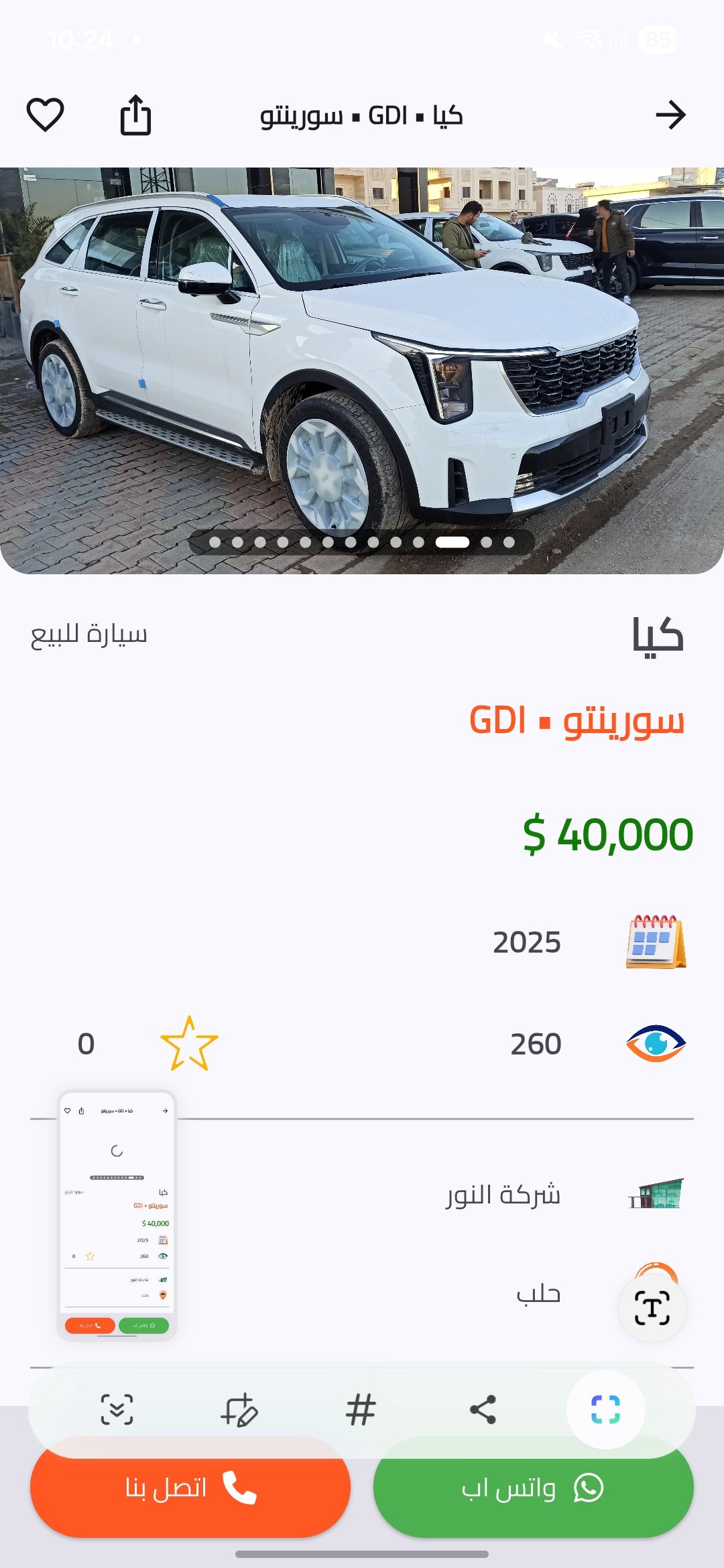Screen dimensions: 724x1568
Task: Tap the hashtag tag icon in screenshot toolbar
Action: point(362,1409)
